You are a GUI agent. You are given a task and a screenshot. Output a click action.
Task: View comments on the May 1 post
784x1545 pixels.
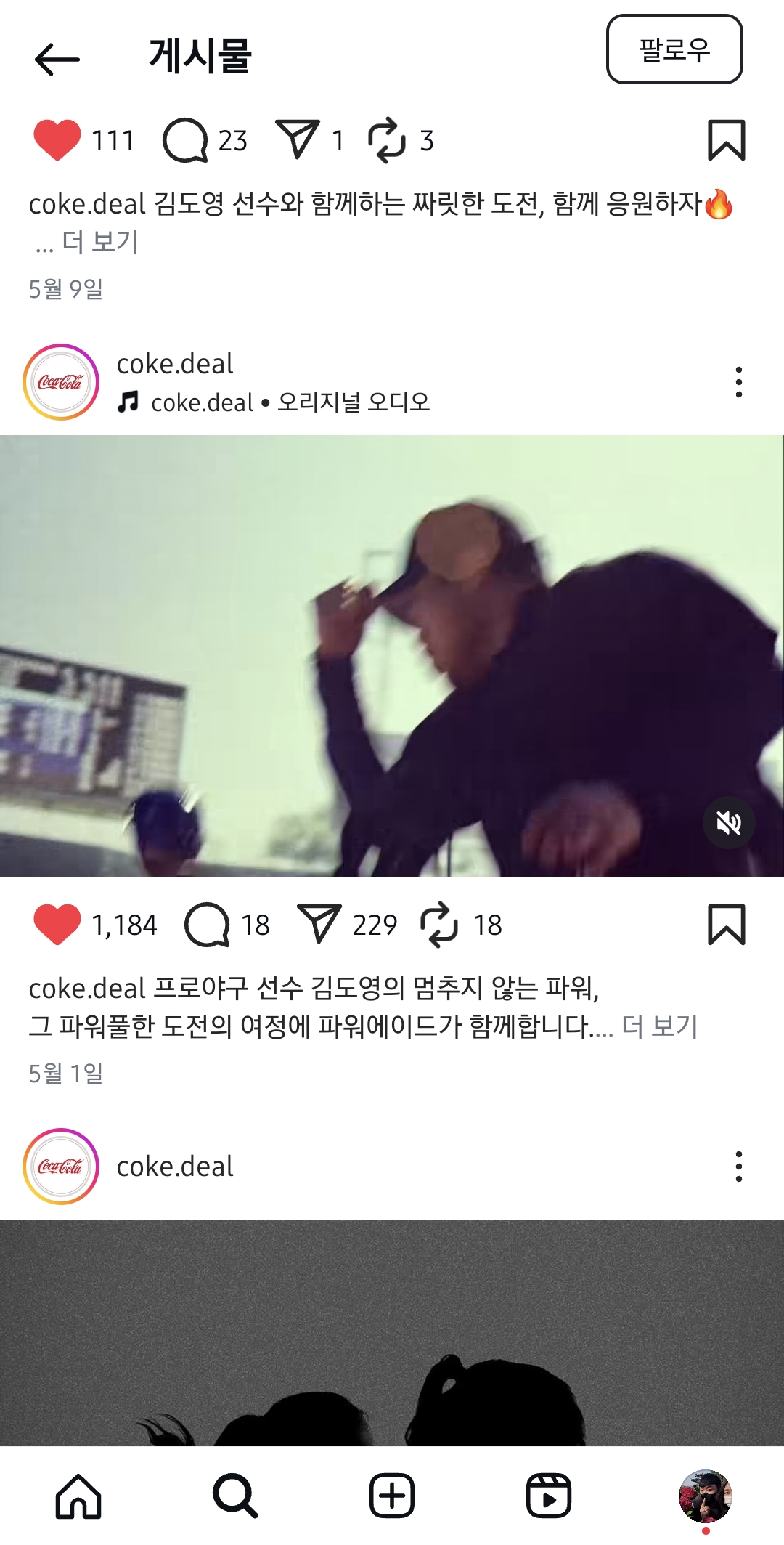pyautogui.click(x=207, y=925)
